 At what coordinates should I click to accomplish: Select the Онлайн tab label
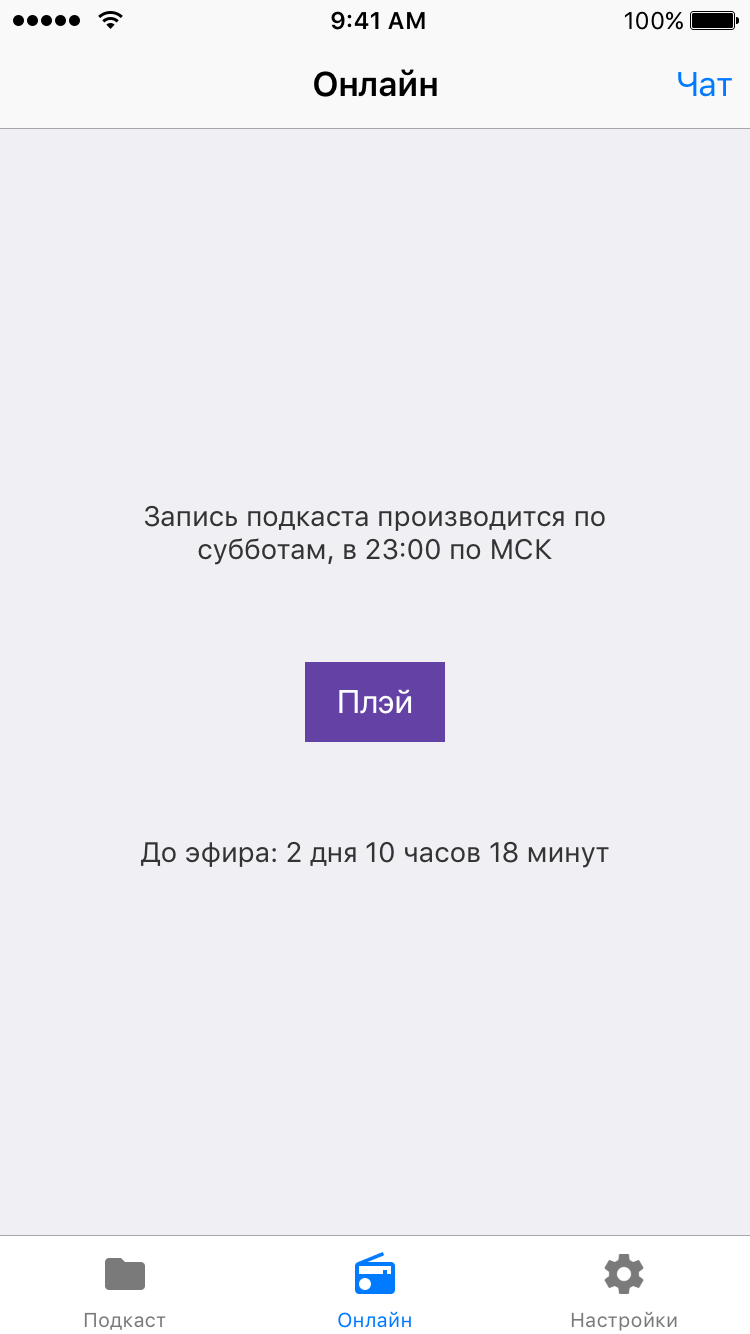tap(375, 1320)
